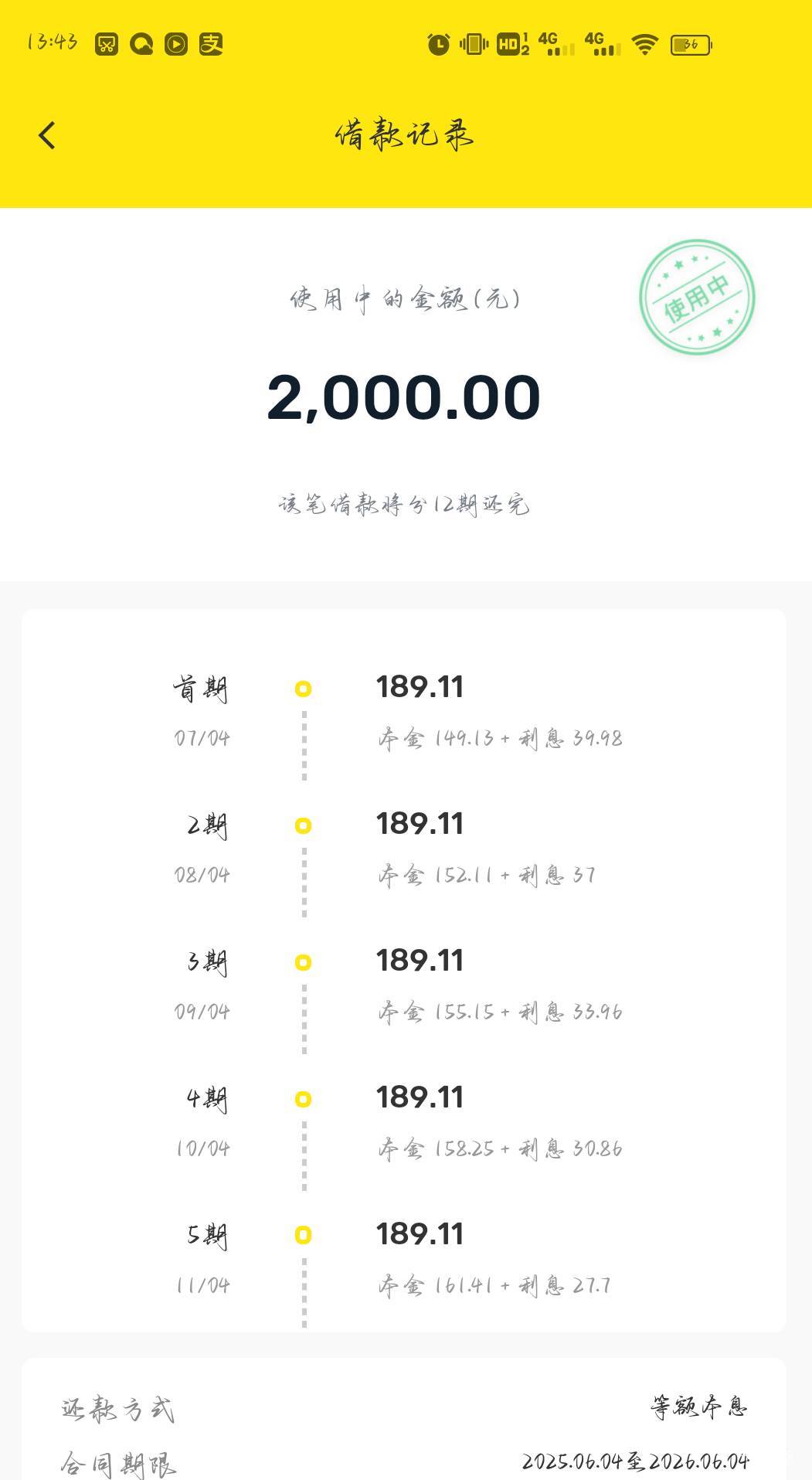Go back from the 借款记录 page
Viewport: 812px width, 1480px height.
(47, 135)
